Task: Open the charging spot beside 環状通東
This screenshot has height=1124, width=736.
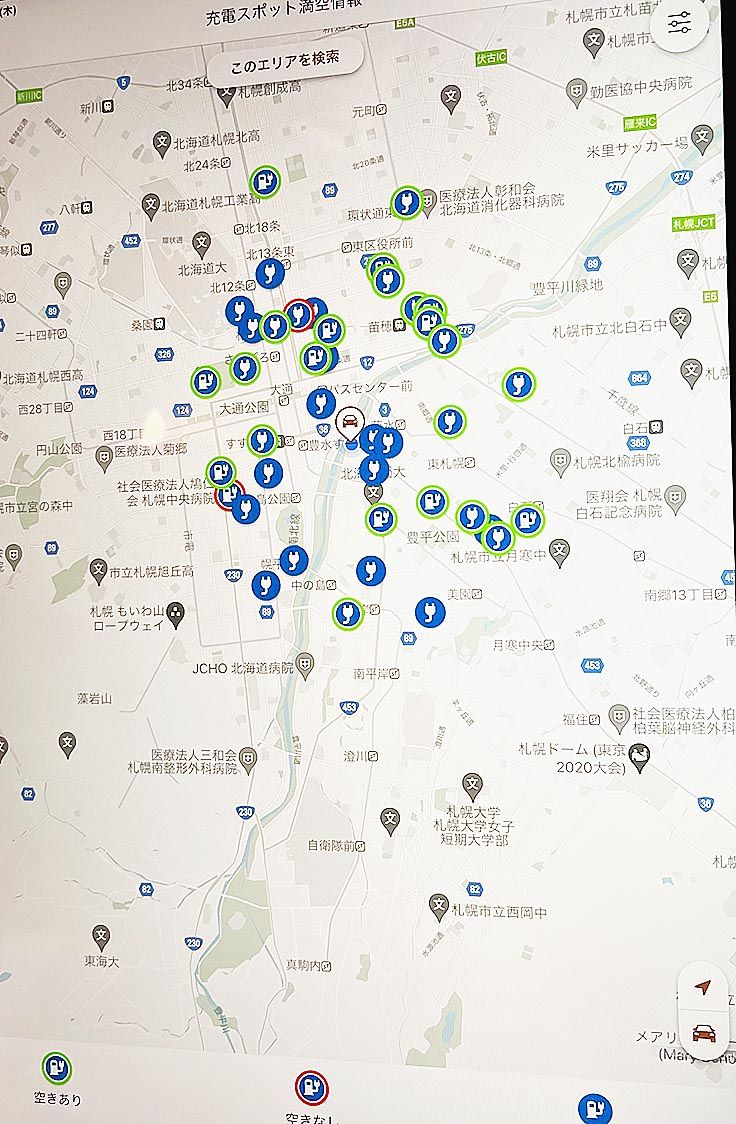Action: click(x=406, y=202)
